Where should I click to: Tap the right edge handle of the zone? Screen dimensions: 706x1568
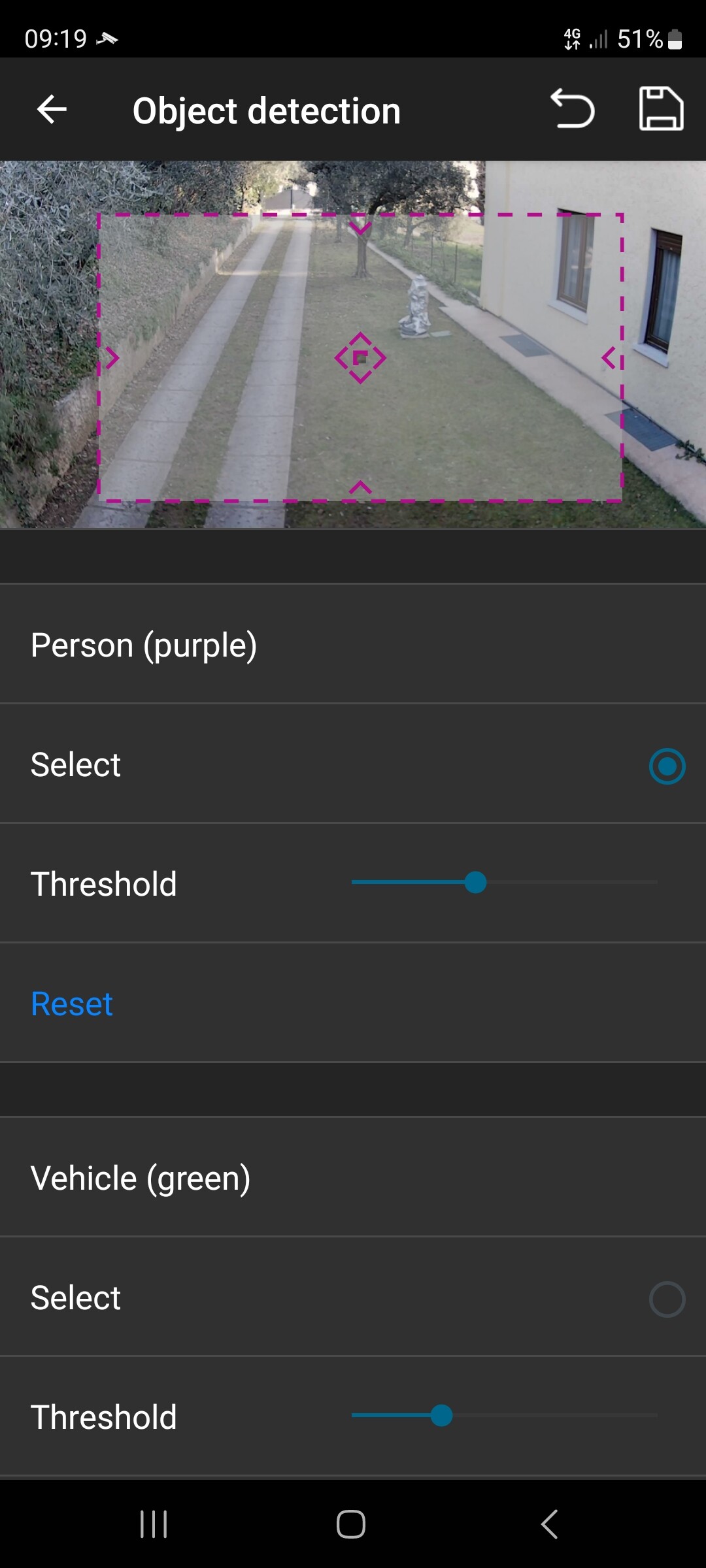[x=609, y=358]
